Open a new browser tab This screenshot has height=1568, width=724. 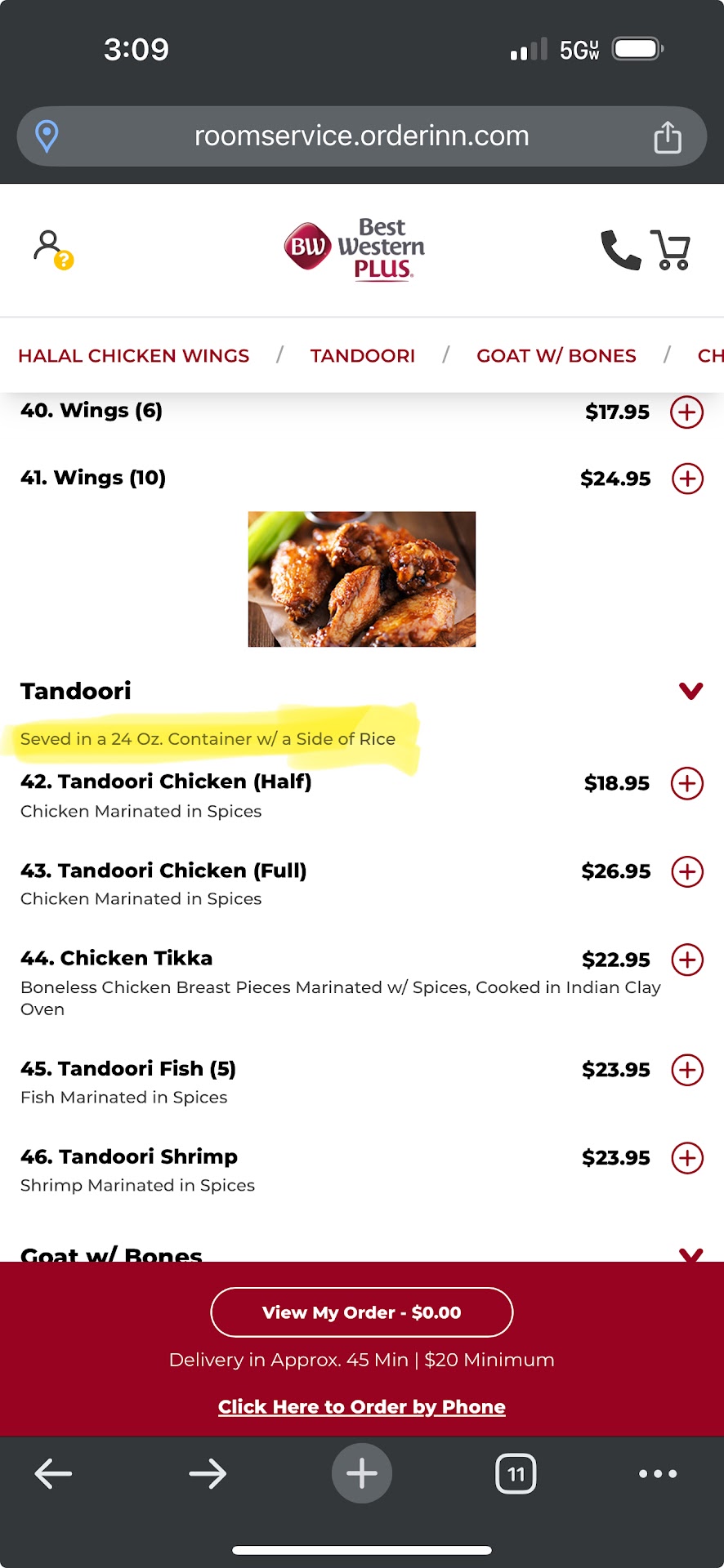tap(362, 1474)
